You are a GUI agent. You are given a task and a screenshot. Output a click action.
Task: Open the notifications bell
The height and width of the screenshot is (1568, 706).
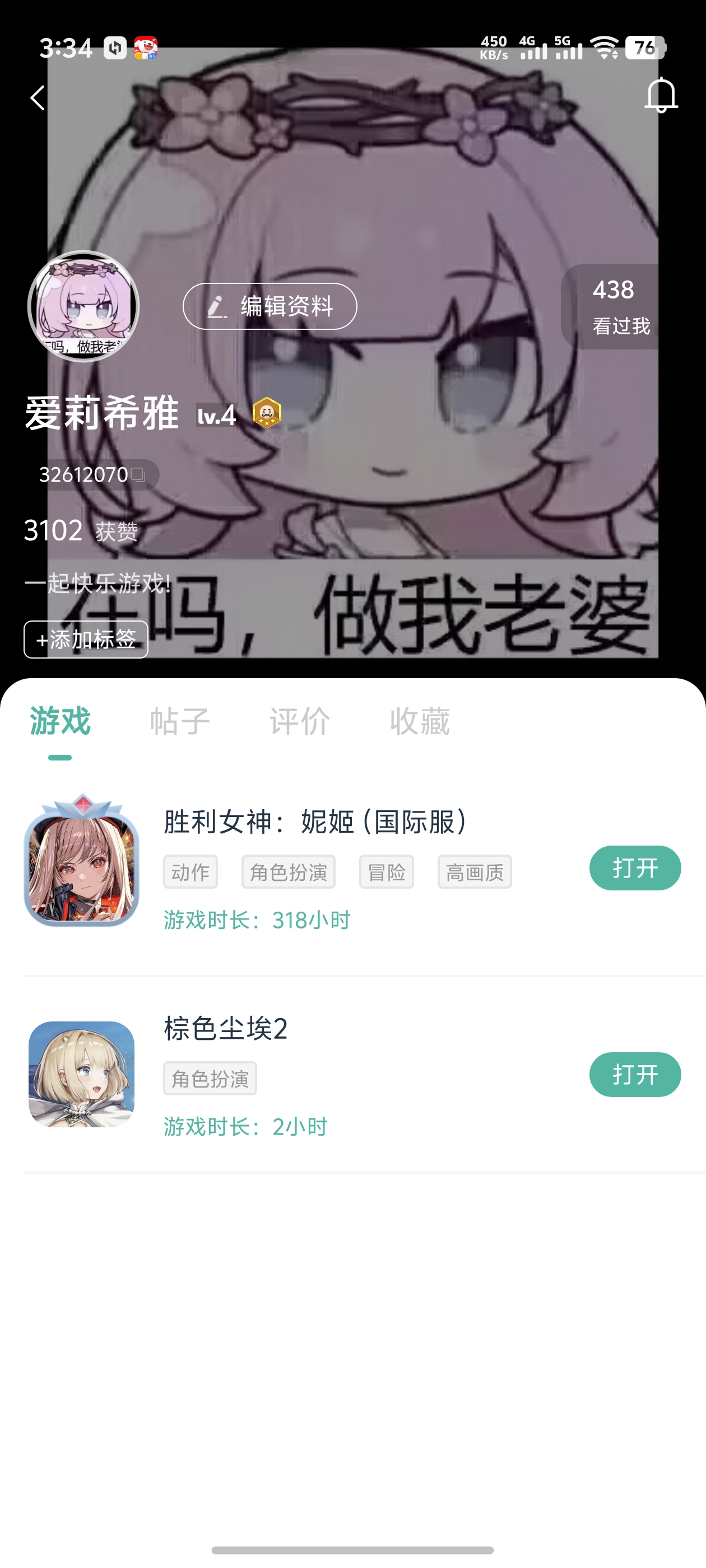coord(660,96)
